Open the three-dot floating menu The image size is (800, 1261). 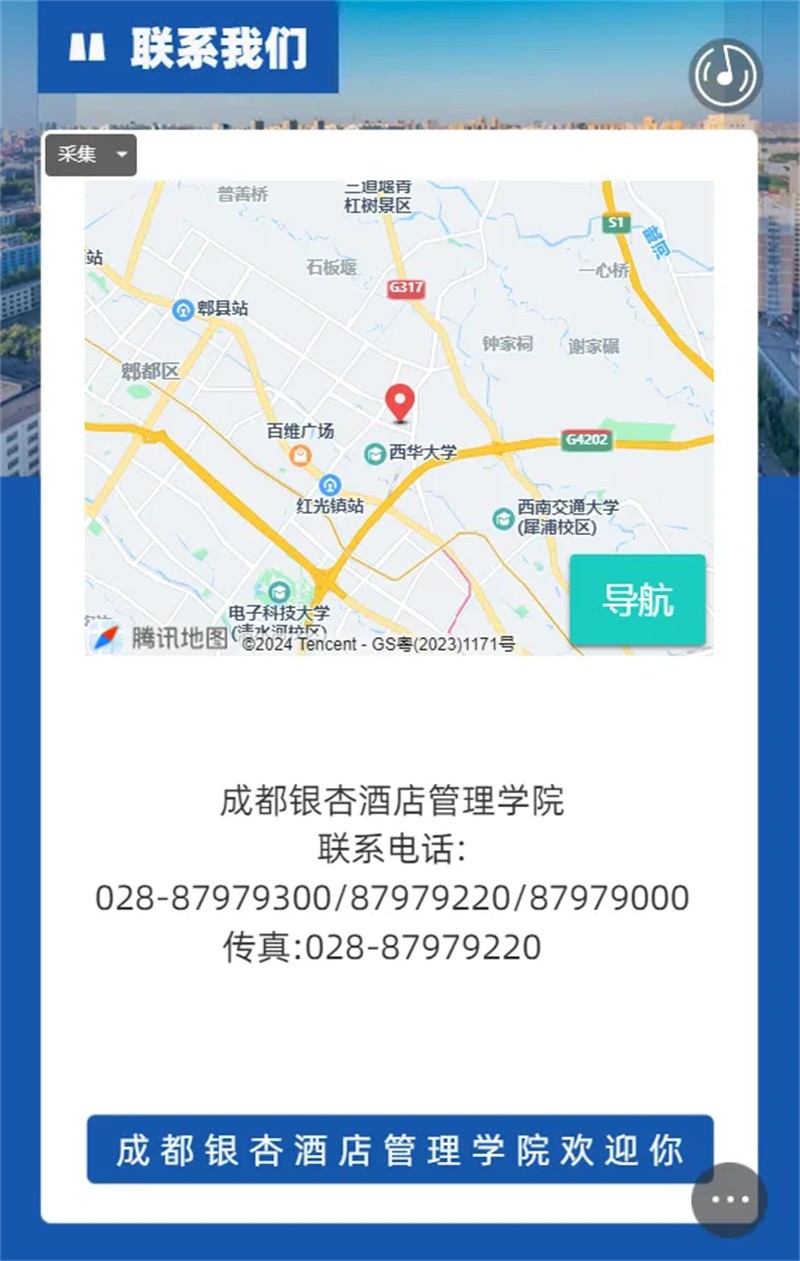pyautogui.click(x=729, y=1200)
